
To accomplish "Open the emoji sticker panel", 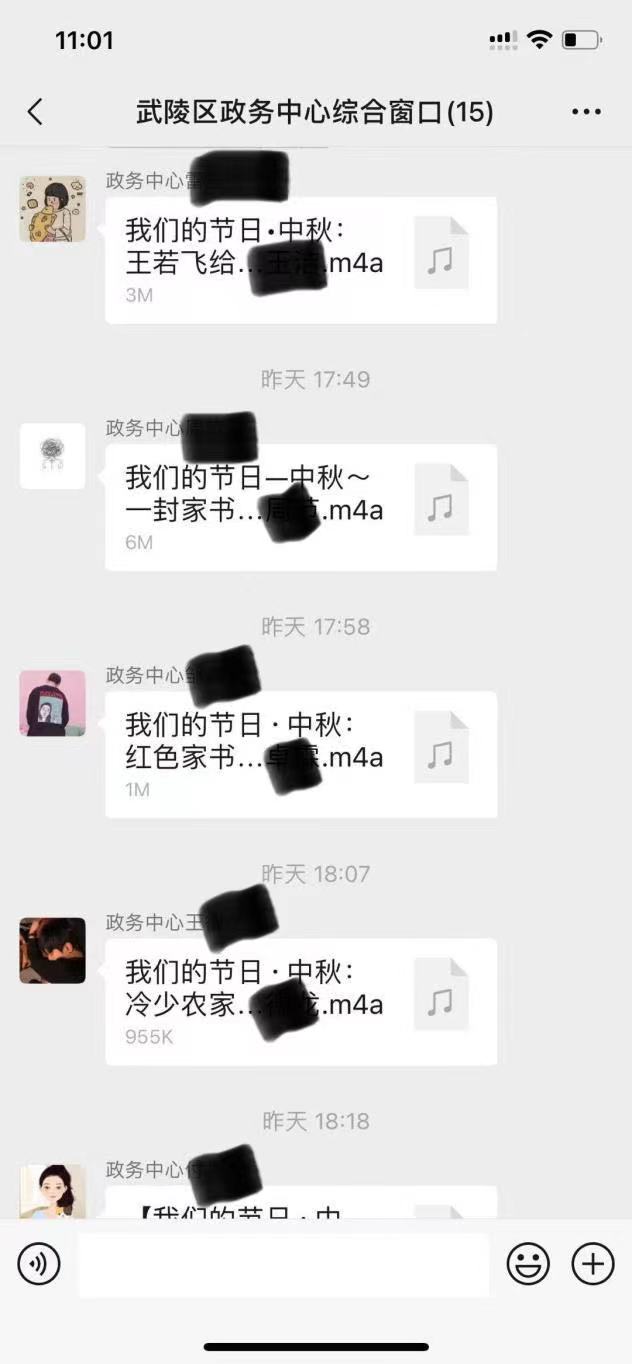I will click(x=528, y=1265).
